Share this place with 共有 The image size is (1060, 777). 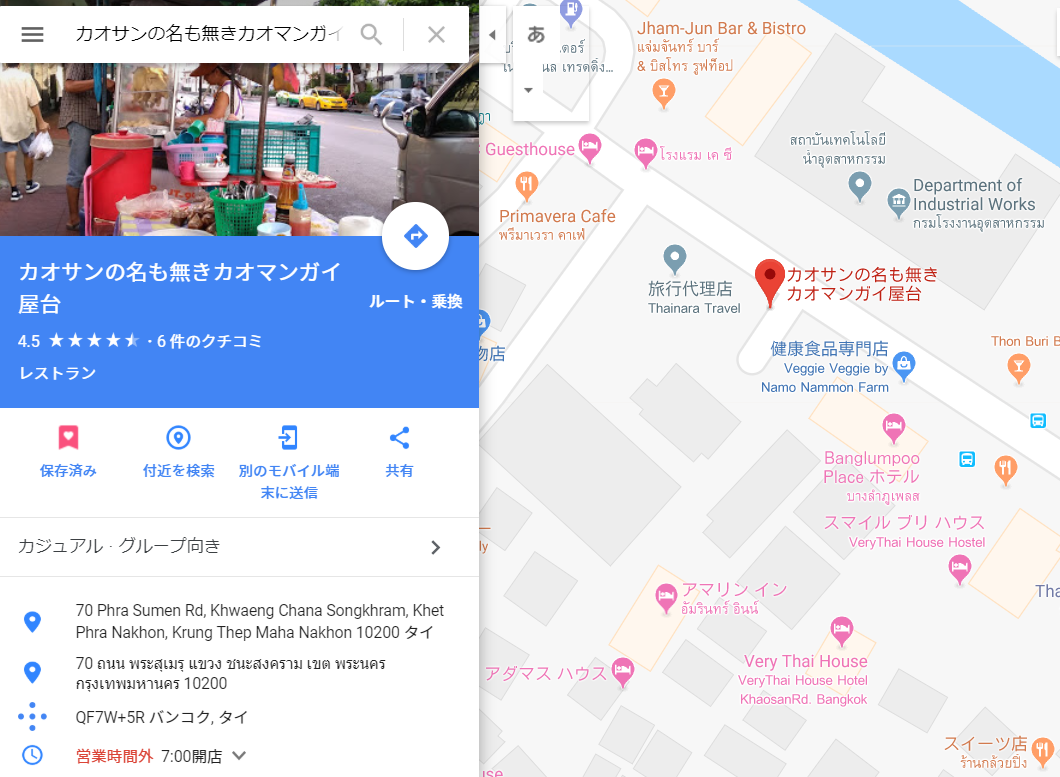click(x=399, y=450)
